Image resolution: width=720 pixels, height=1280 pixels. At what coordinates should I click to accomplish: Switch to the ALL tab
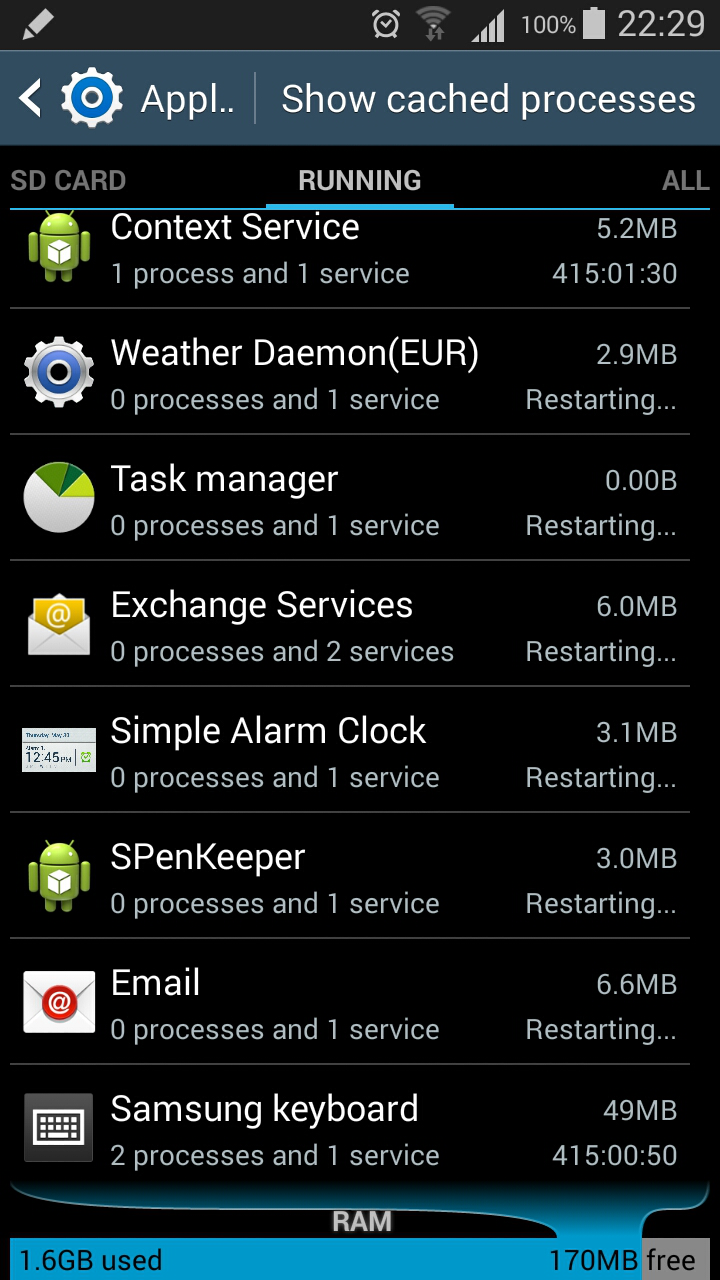(x=686, y=181)
